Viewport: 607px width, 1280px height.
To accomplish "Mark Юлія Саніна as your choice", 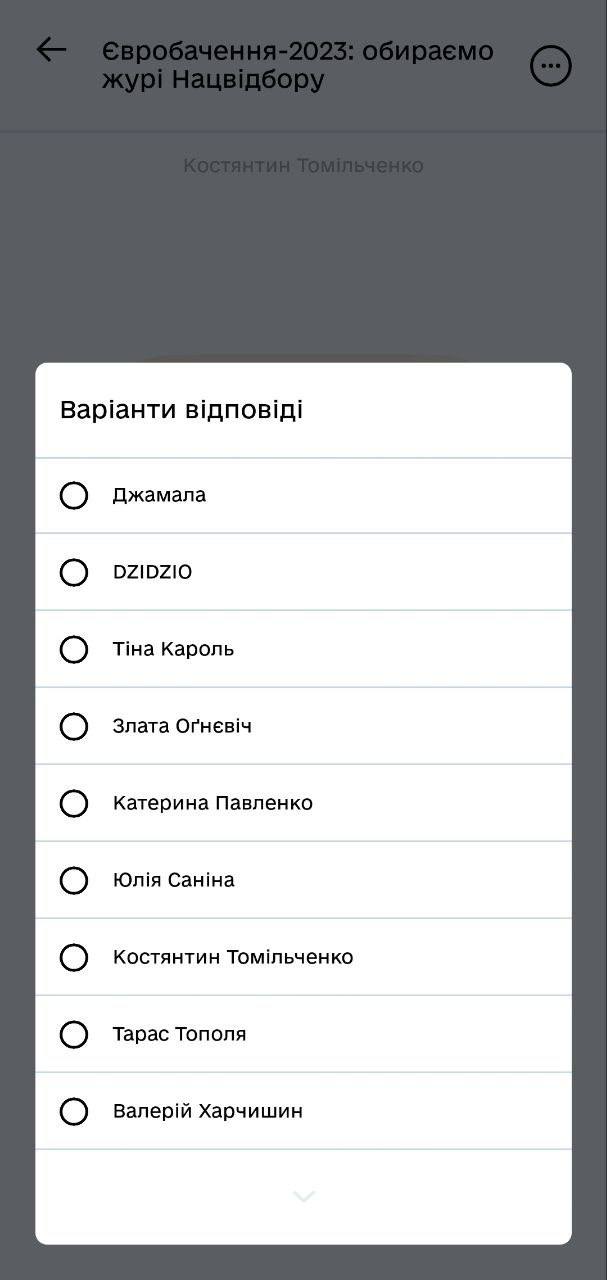I will (74, 880).
